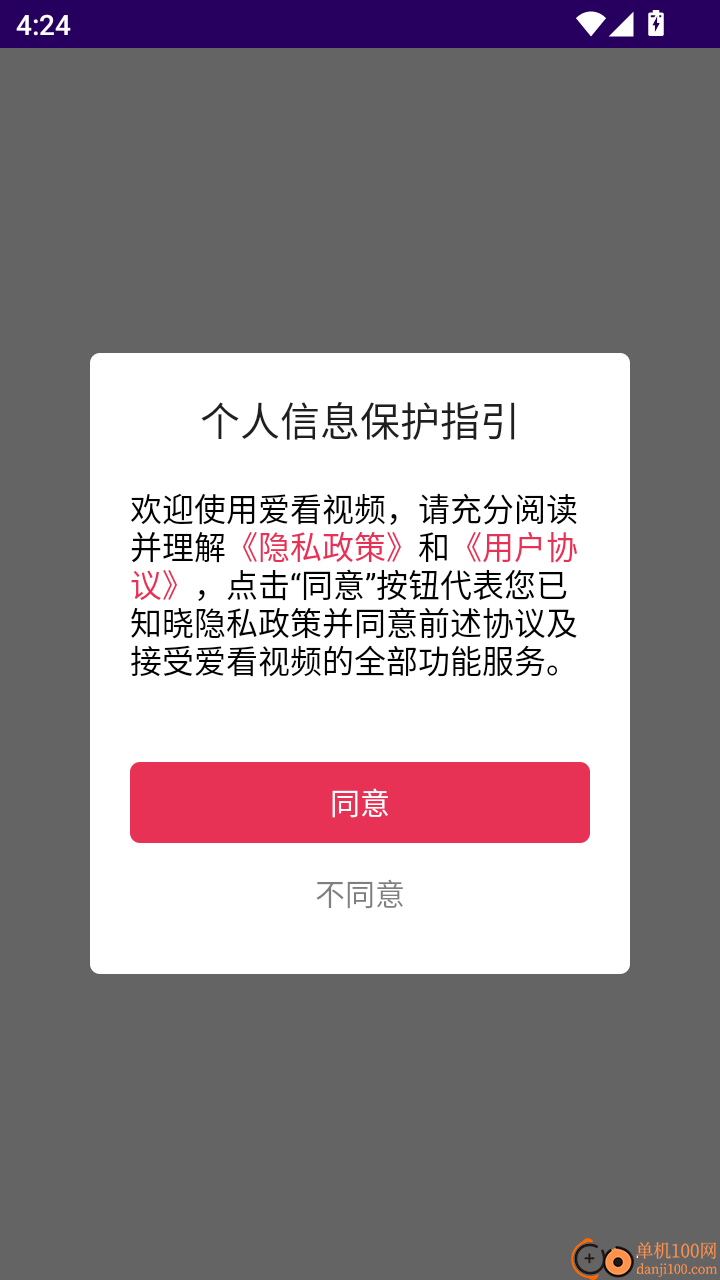Viewport: 720px width, 1280px height.
Task: Click the gray overlay below the dialog
Action: click(360, 1100)
